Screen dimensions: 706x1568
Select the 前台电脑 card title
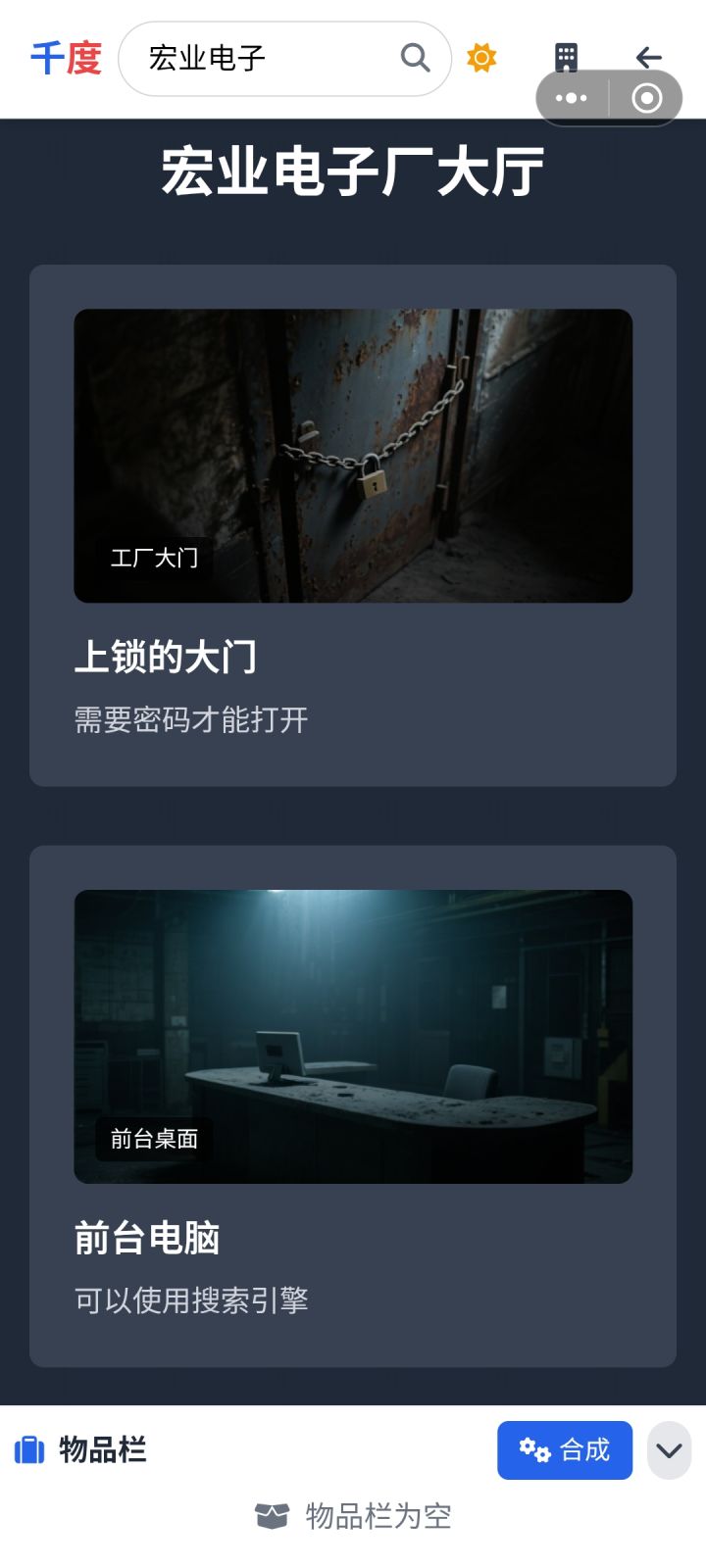click(x=148, y=1239)
